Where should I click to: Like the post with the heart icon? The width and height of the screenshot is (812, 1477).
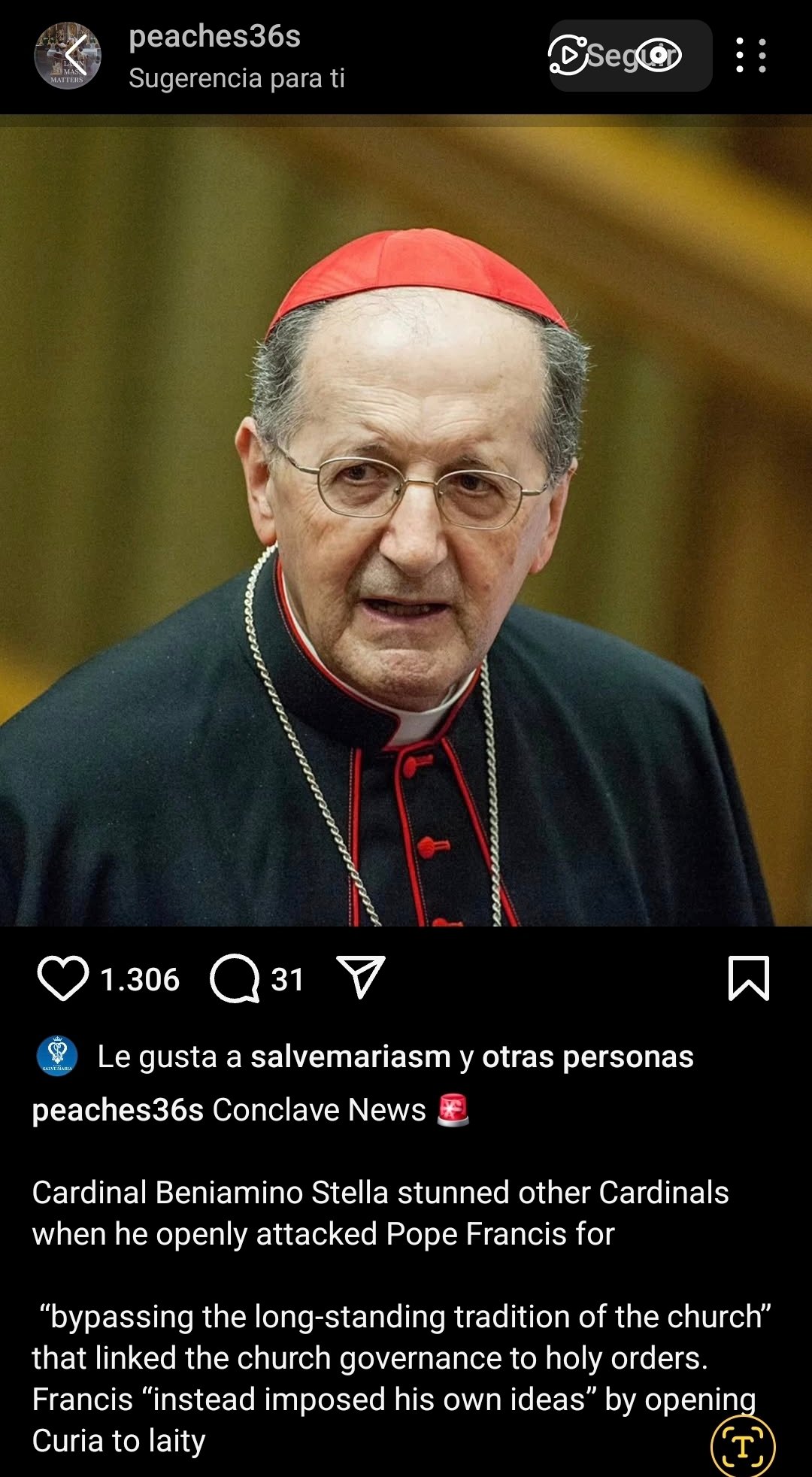pos(62,978)
